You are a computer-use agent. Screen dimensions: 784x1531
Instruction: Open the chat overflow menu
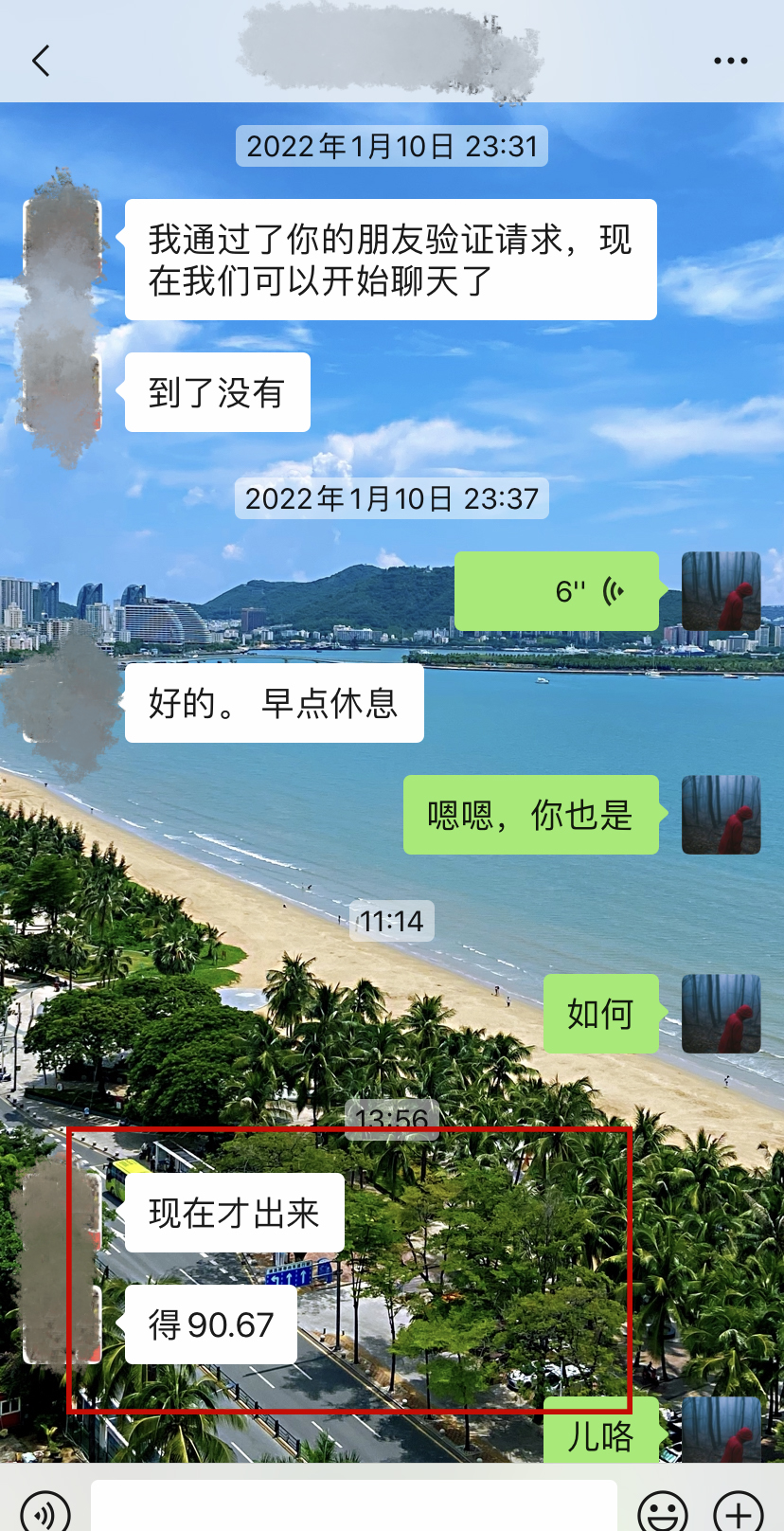coord(730,62)
